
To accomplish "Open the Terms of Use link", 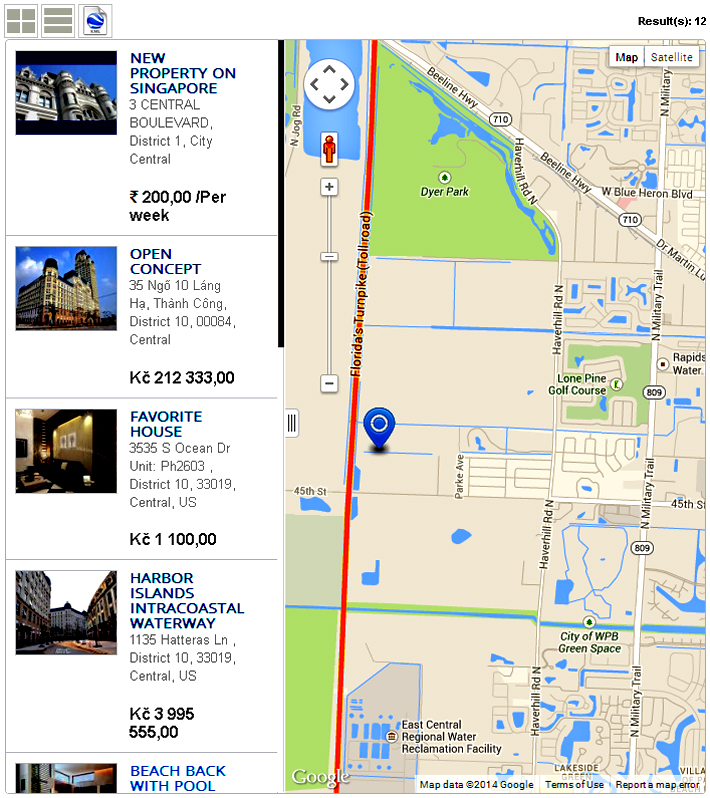I will click(574, 785).
